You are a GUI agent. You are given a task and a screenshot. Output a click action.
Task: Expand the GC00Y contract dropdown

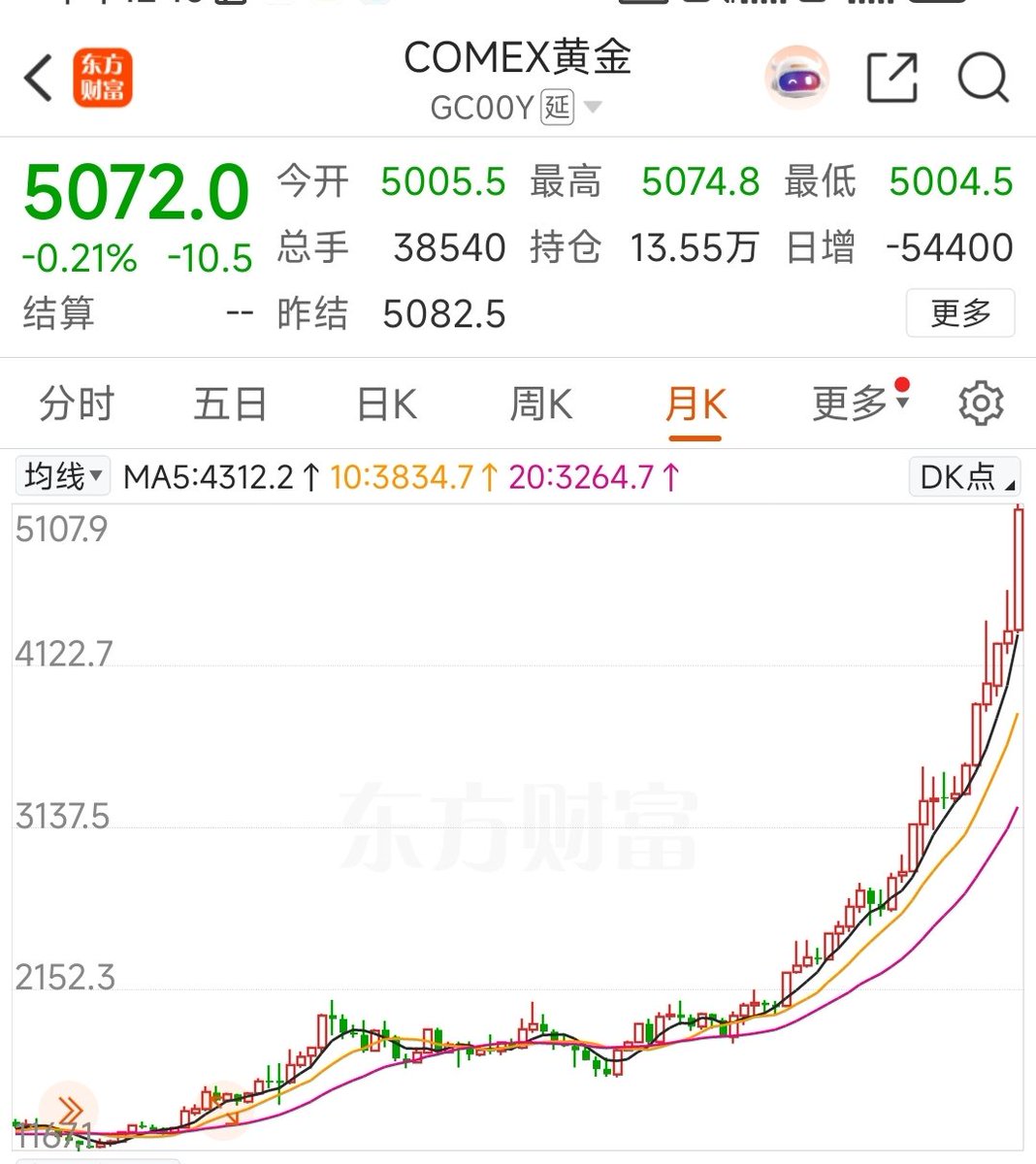click(x=592, y=107)
